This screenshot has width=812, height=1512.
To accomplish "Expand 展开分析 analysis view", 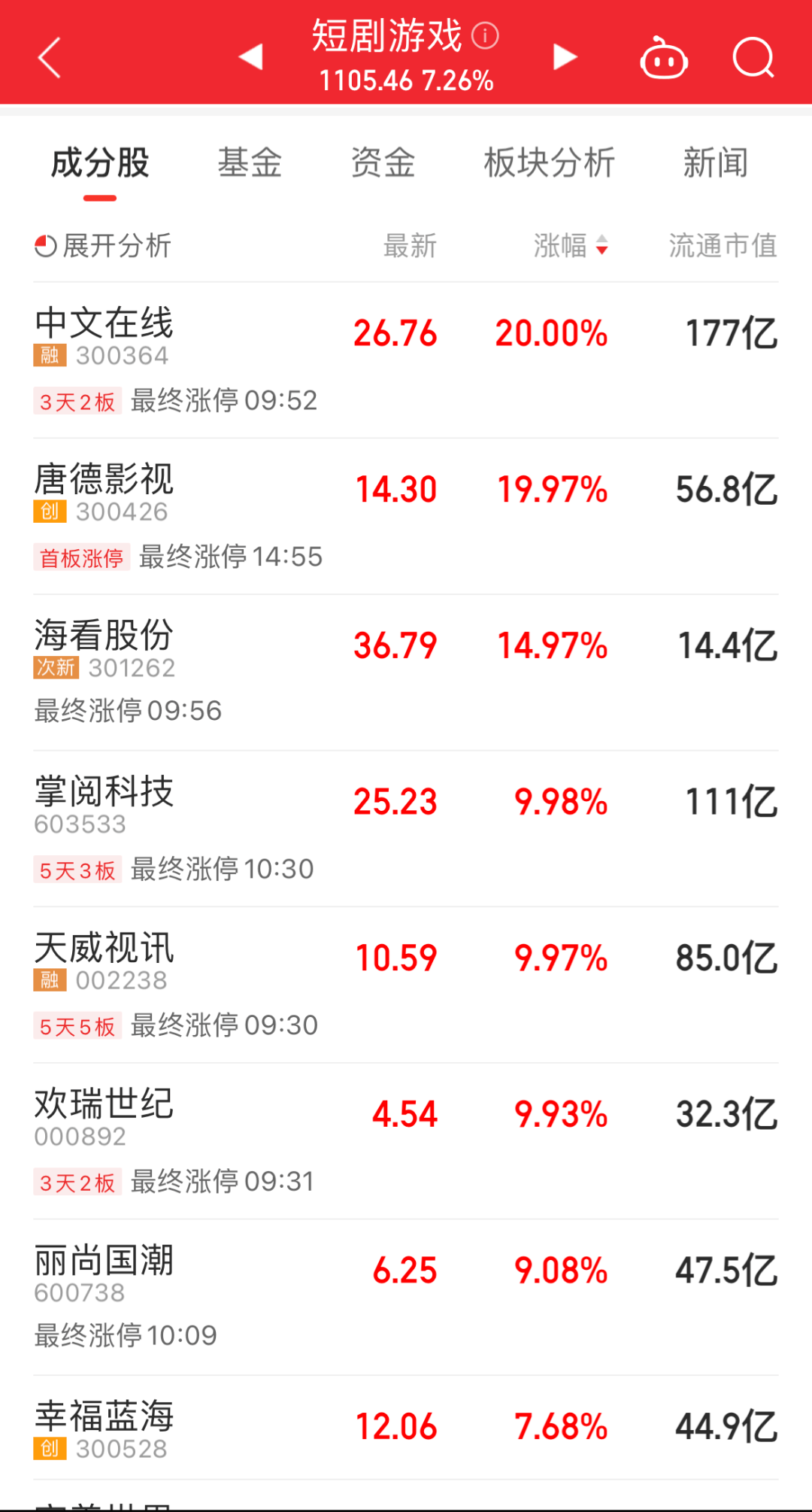I will click(104, 246).
